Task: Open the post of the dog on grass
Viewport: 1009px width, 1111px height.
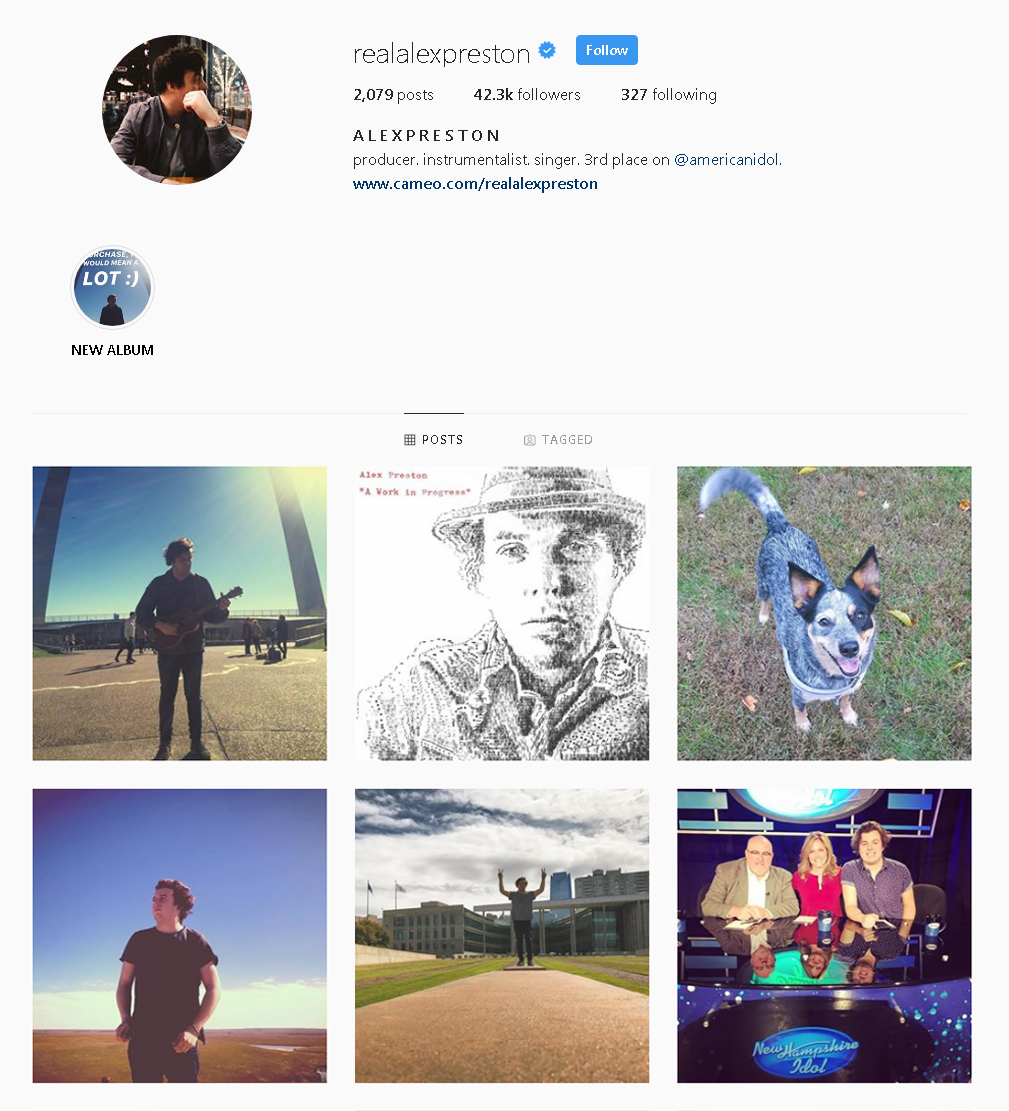Action: coord(824,613)
